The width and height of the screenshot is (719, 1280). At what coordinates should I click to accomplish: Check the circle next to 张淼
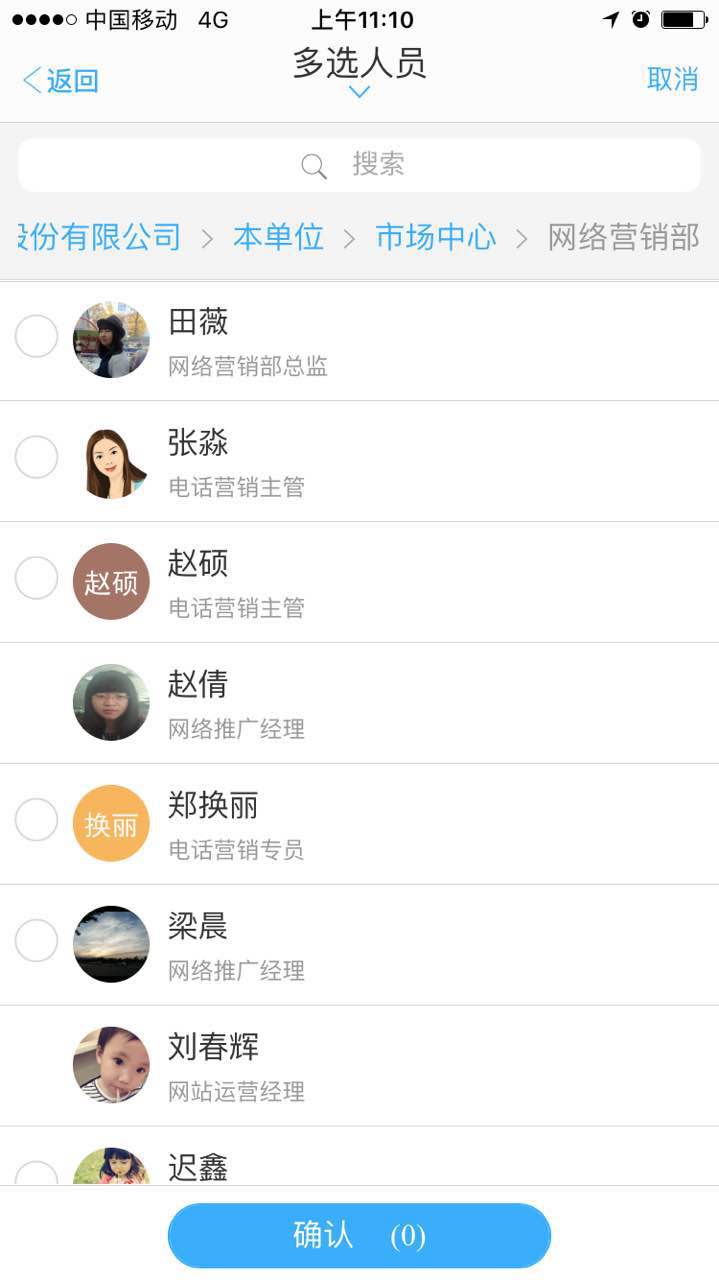(x=36, y=457)
